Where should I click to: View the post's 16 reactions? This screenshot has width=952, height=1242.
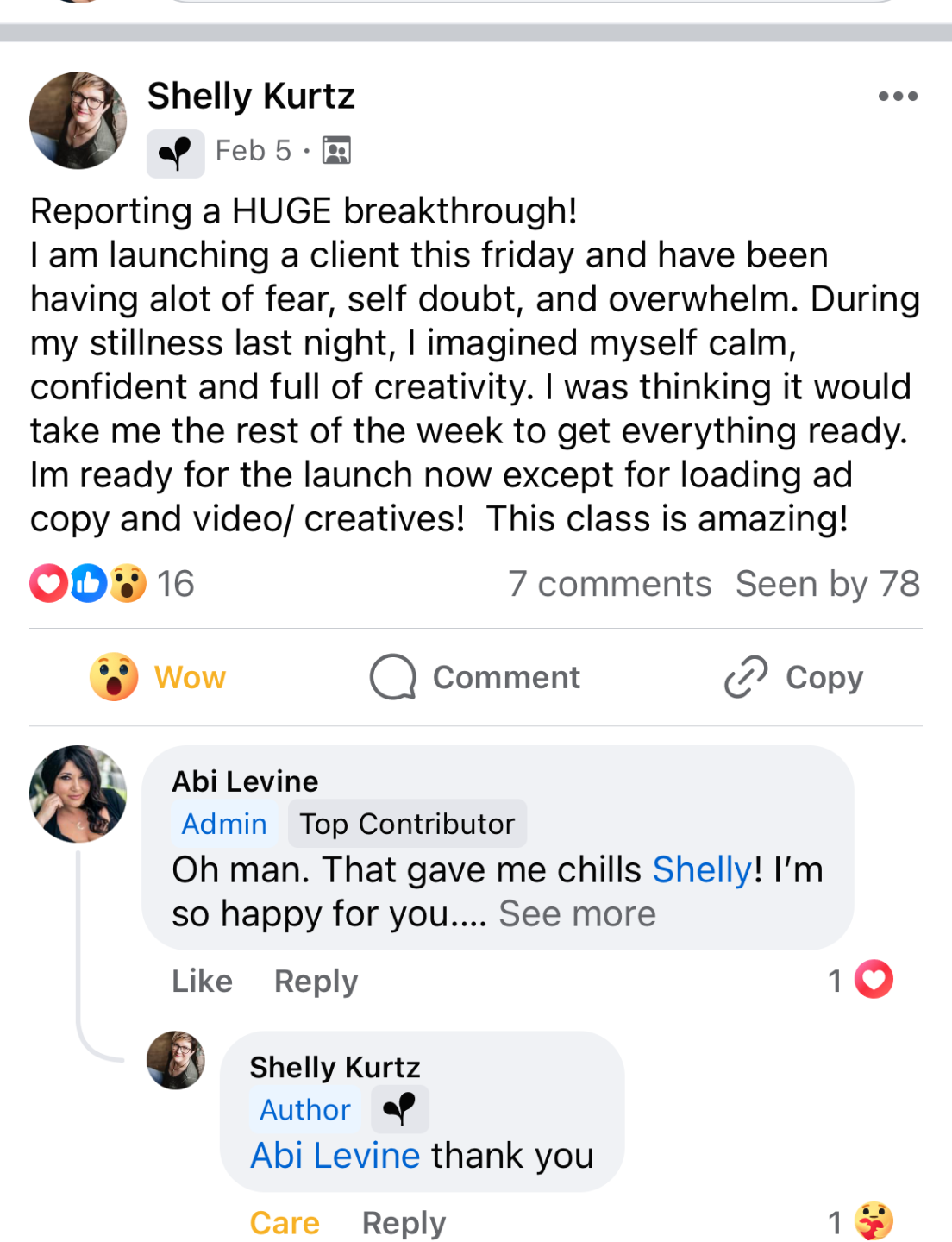pyautogui.click(x=112, y=584)
